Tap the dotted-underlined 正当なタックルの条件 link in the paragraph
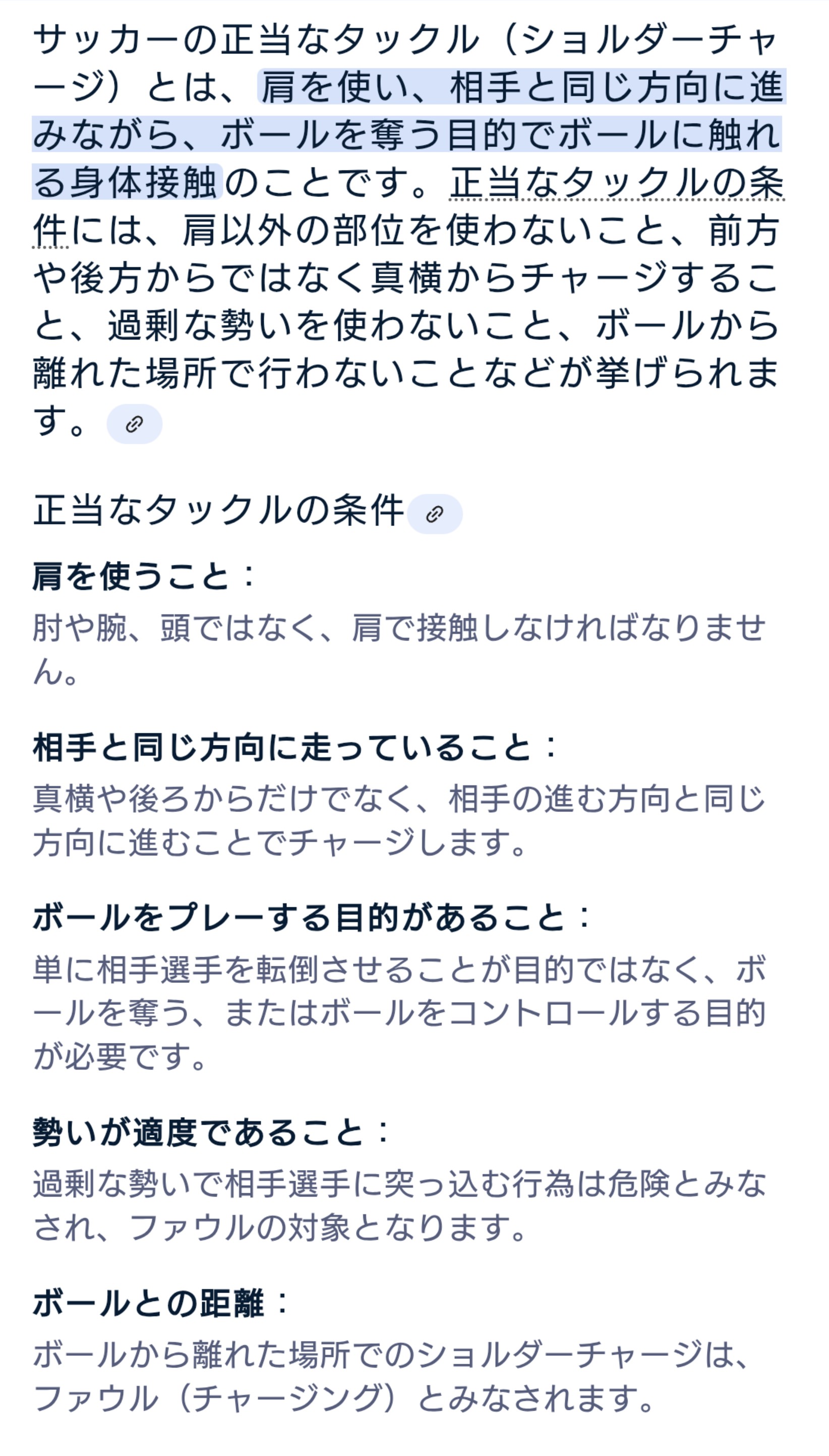The image size is (829, 1456). (x=617, y=184)
